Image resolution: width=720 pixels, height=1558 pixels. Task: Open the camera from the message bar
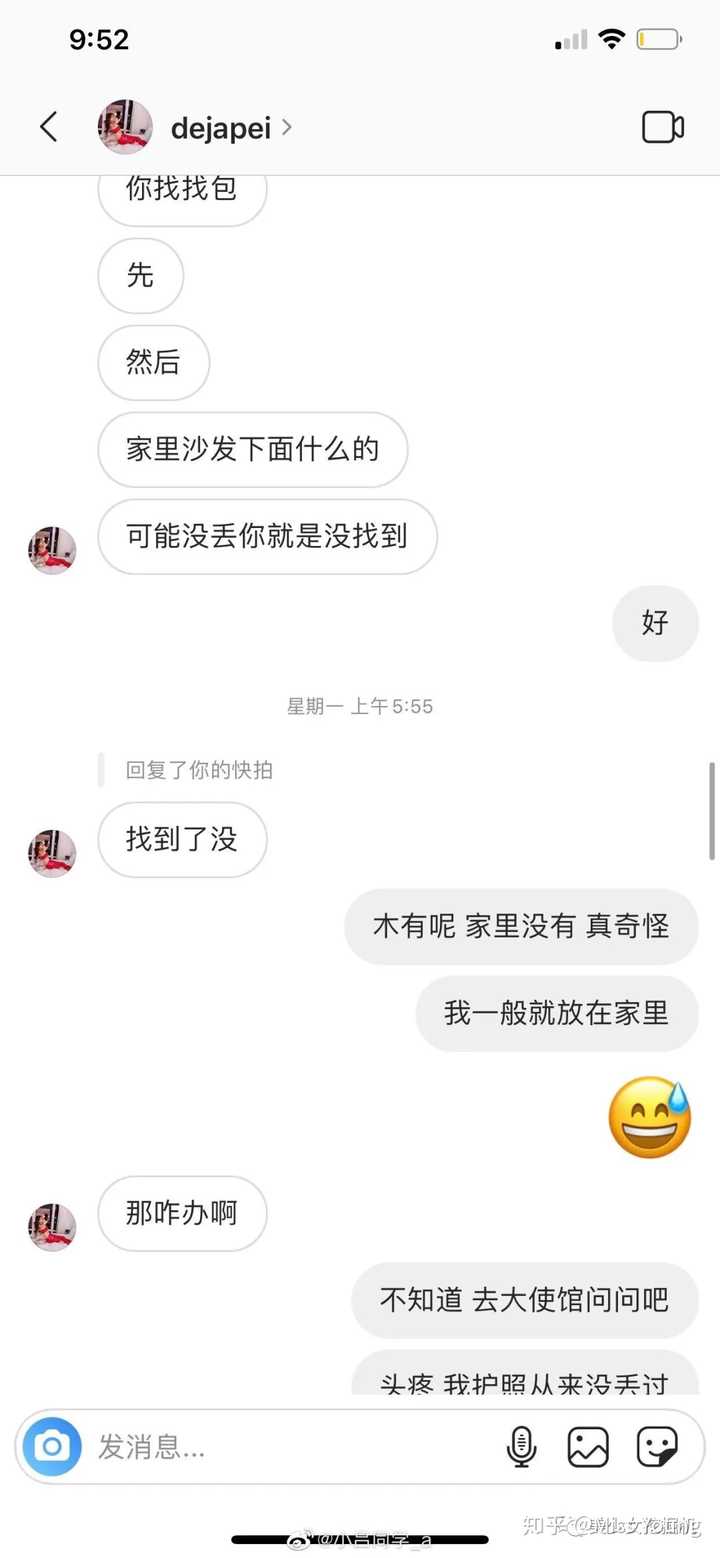click(x=52, y=1446)
